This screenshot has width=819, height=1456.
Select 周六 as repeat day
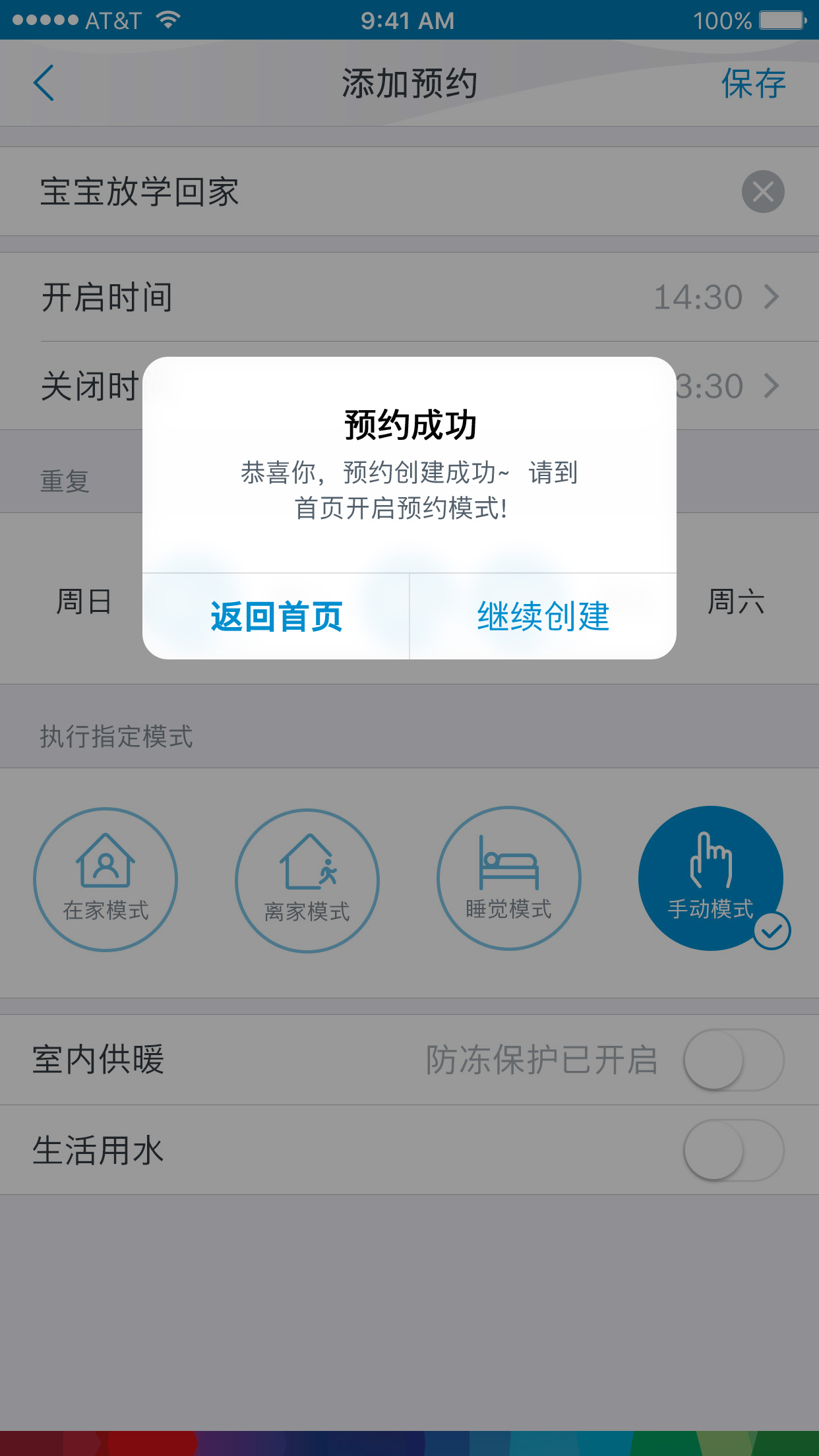click(x=736, y=601)
